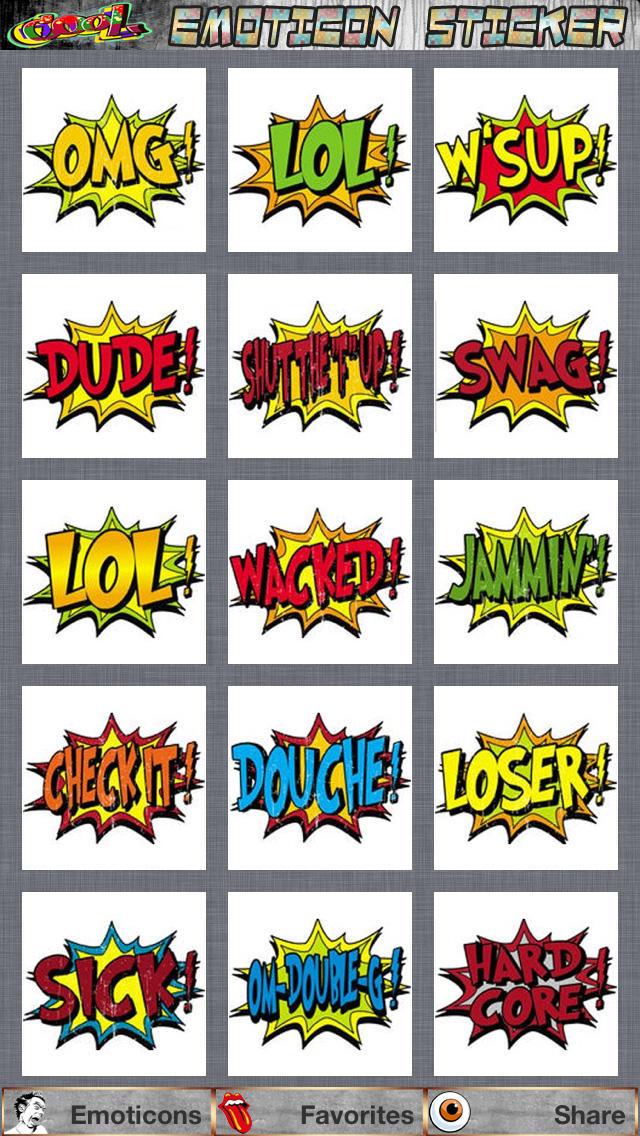Choose the W'SUP! sticker

click(x=526, y=160)
